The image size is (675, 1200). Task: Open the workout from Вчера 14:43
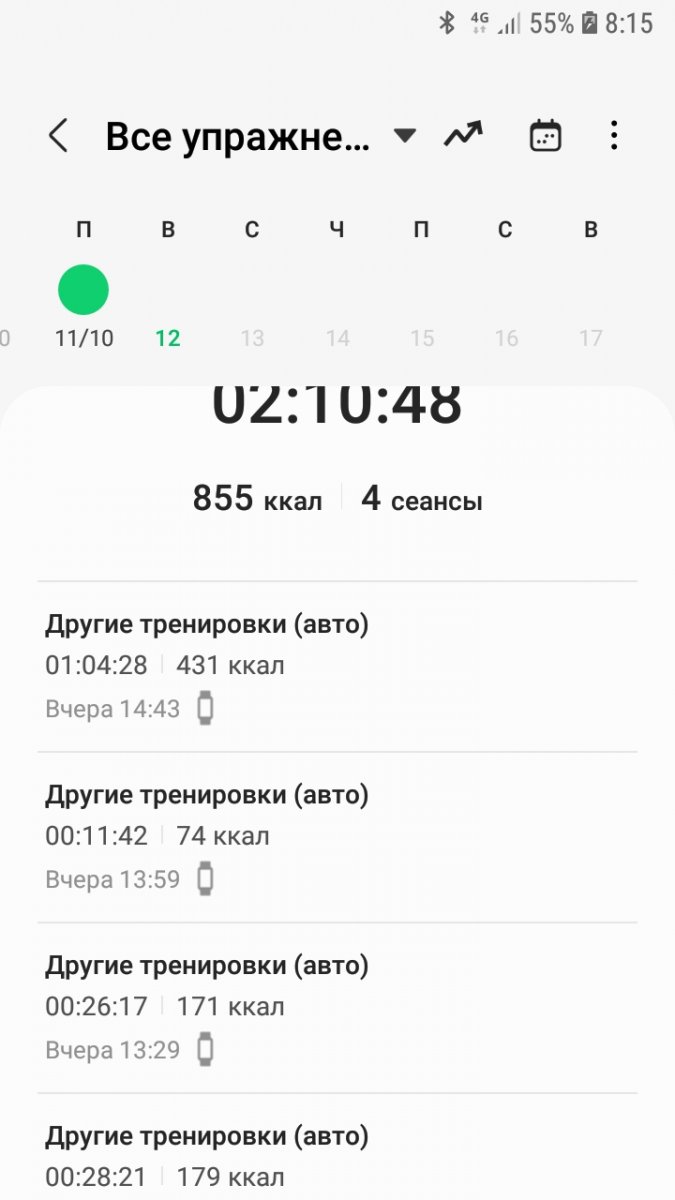(x=337, y=667)
